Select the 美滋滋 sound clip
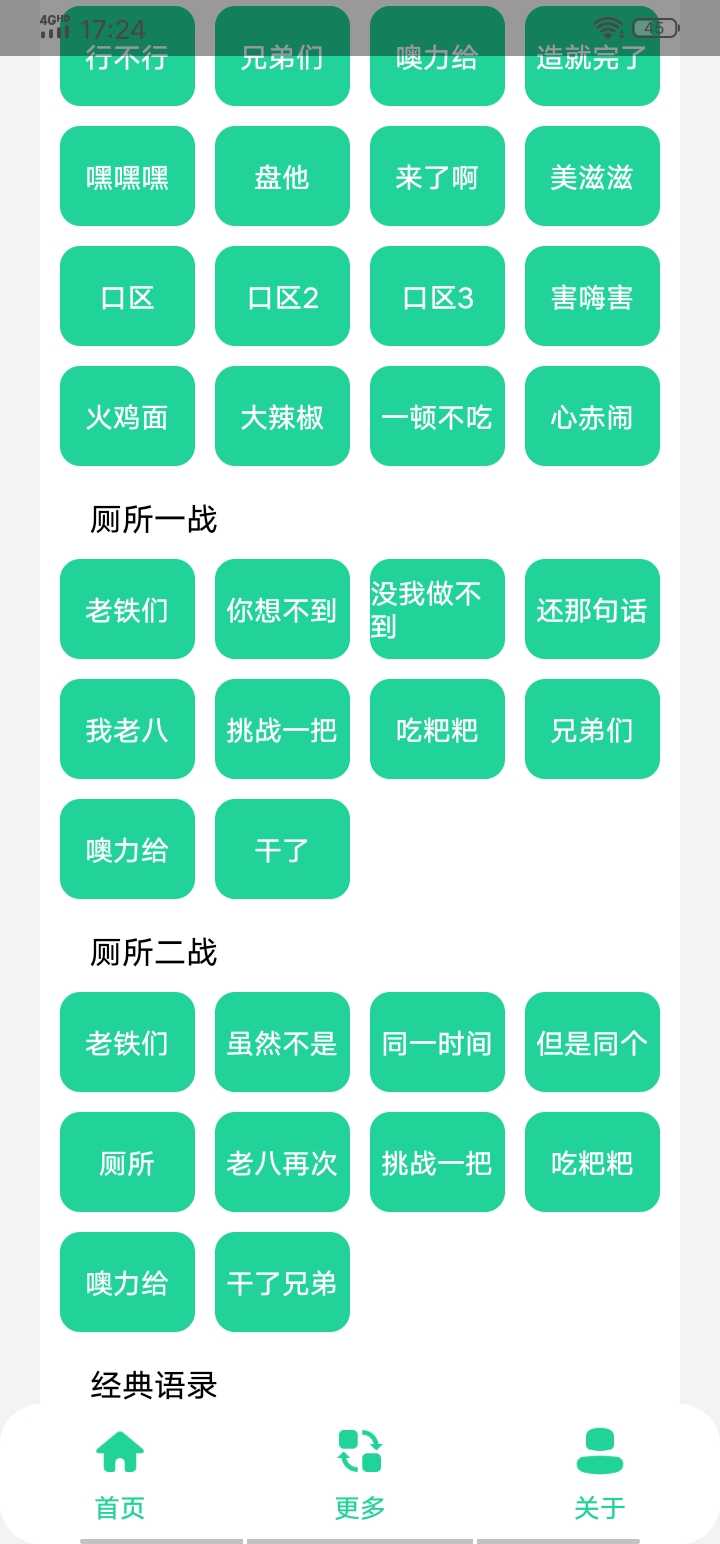 (x=592, y=176)
